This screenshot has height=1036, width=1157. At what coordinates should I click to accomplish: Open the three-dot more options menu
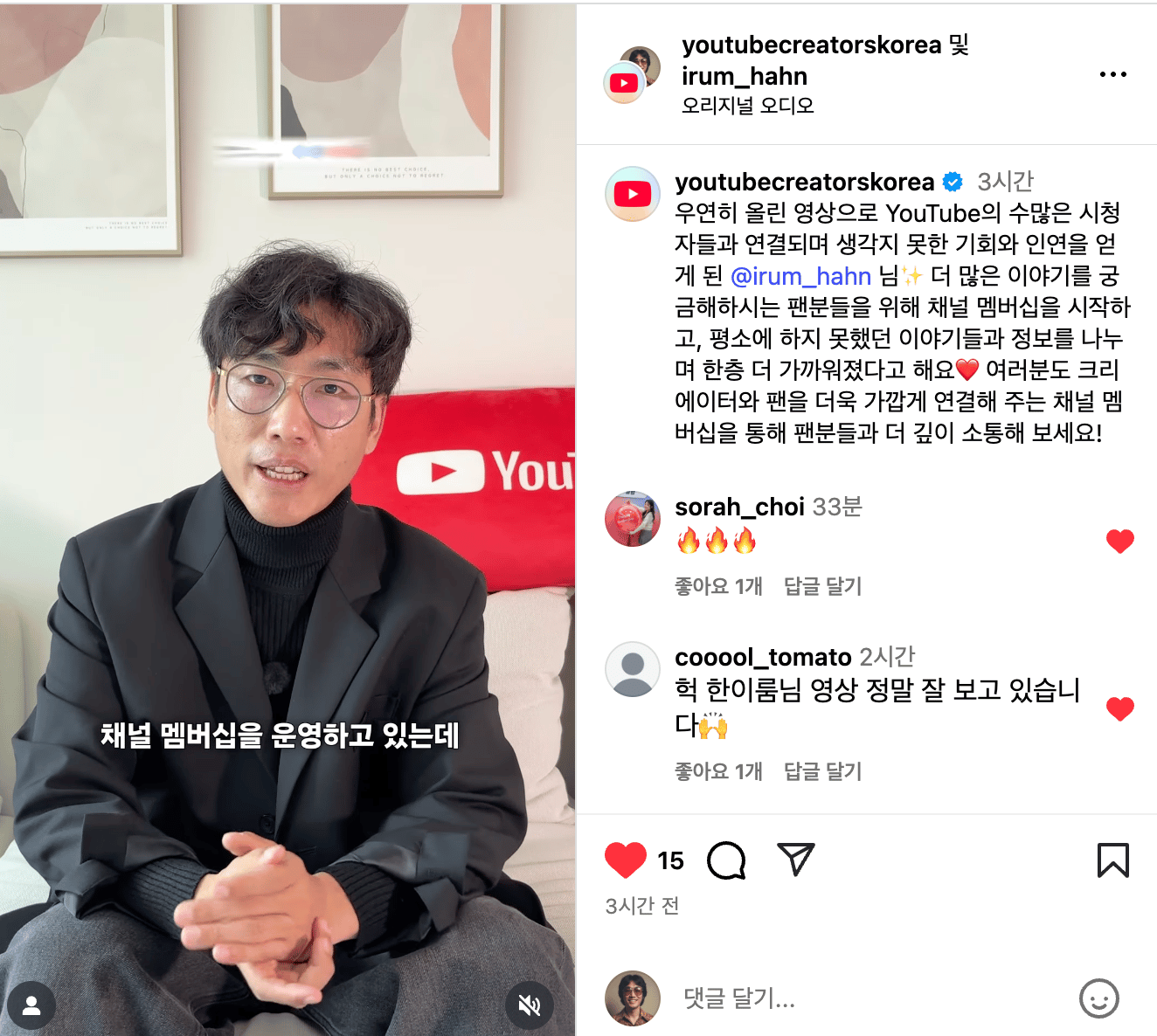click(1112, 74)
